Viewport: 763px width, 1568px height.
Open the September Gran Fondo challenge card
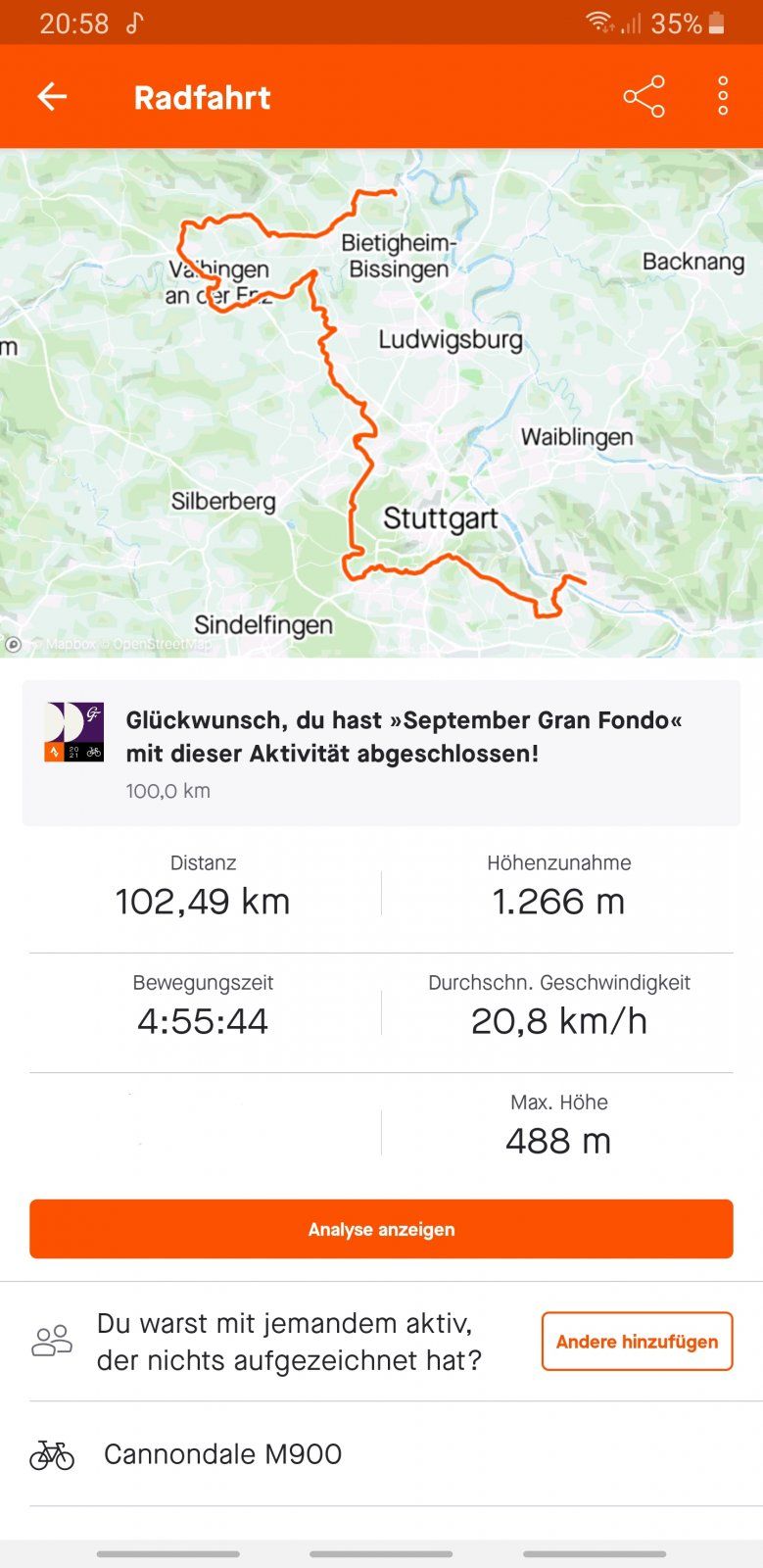coord(381,753)
